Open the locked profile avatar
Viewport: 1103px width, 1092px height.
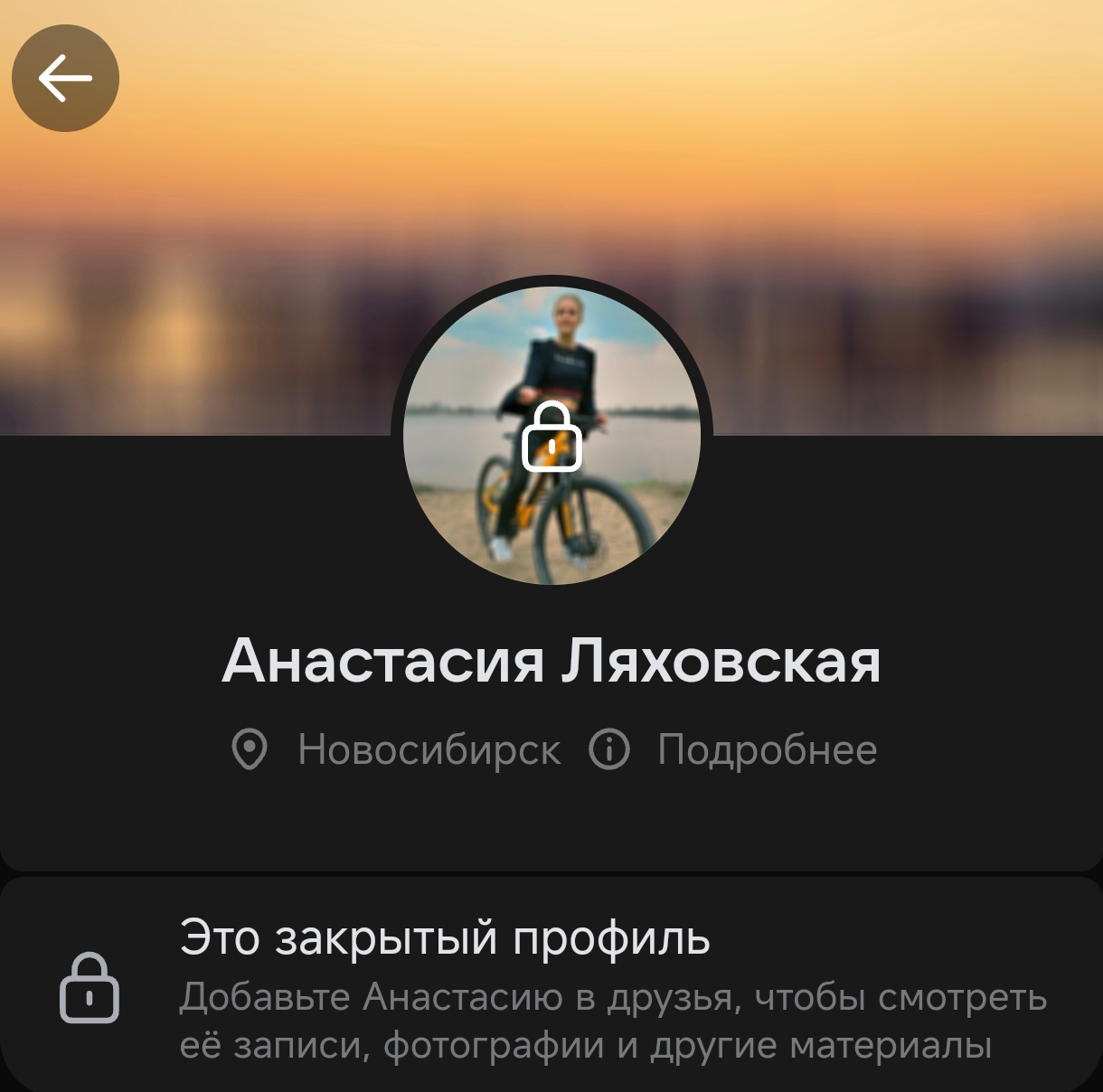tap(551, 436)
